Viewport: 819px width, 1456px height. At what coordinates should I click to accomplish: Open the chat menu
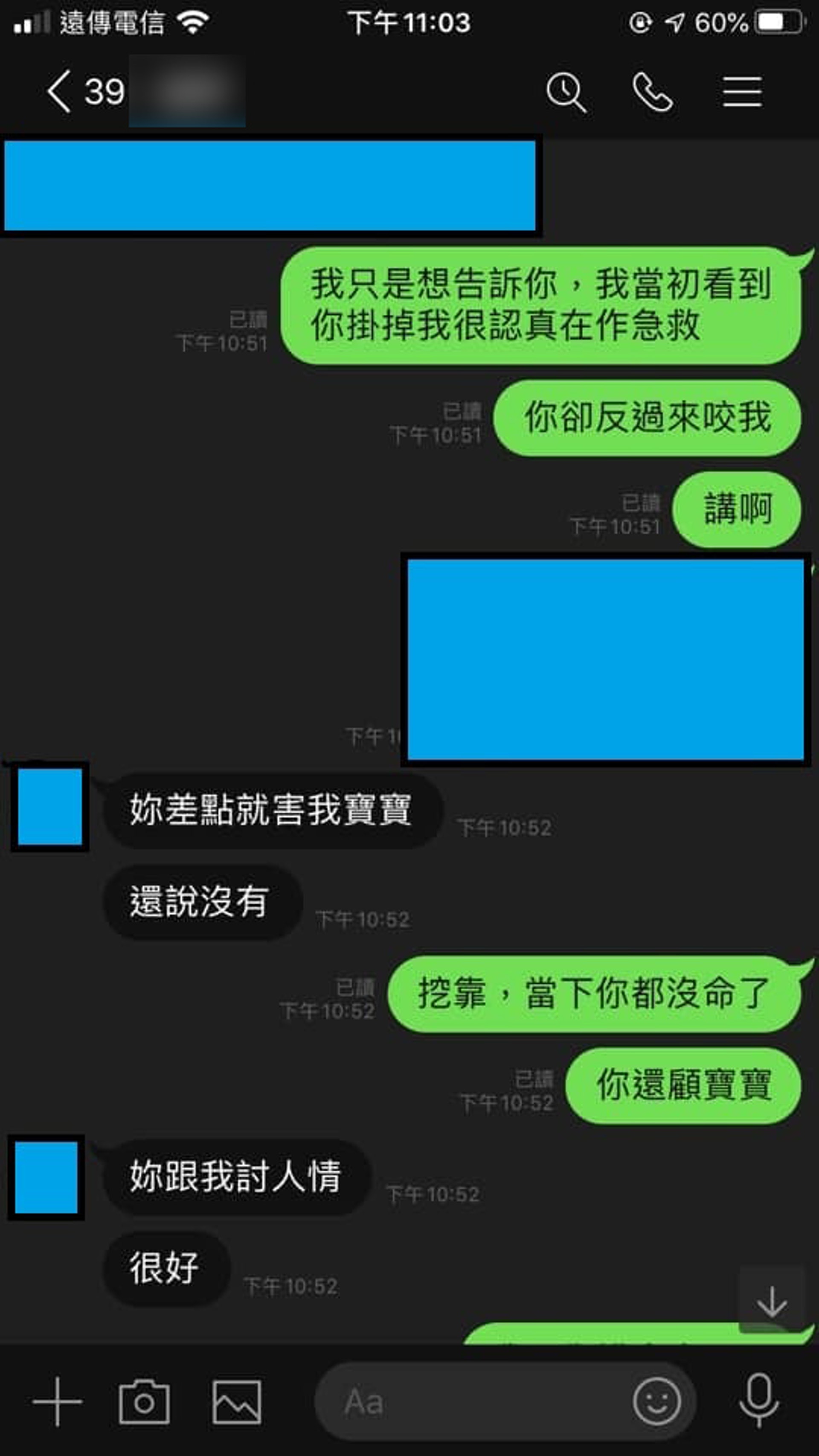click(742, 92)
